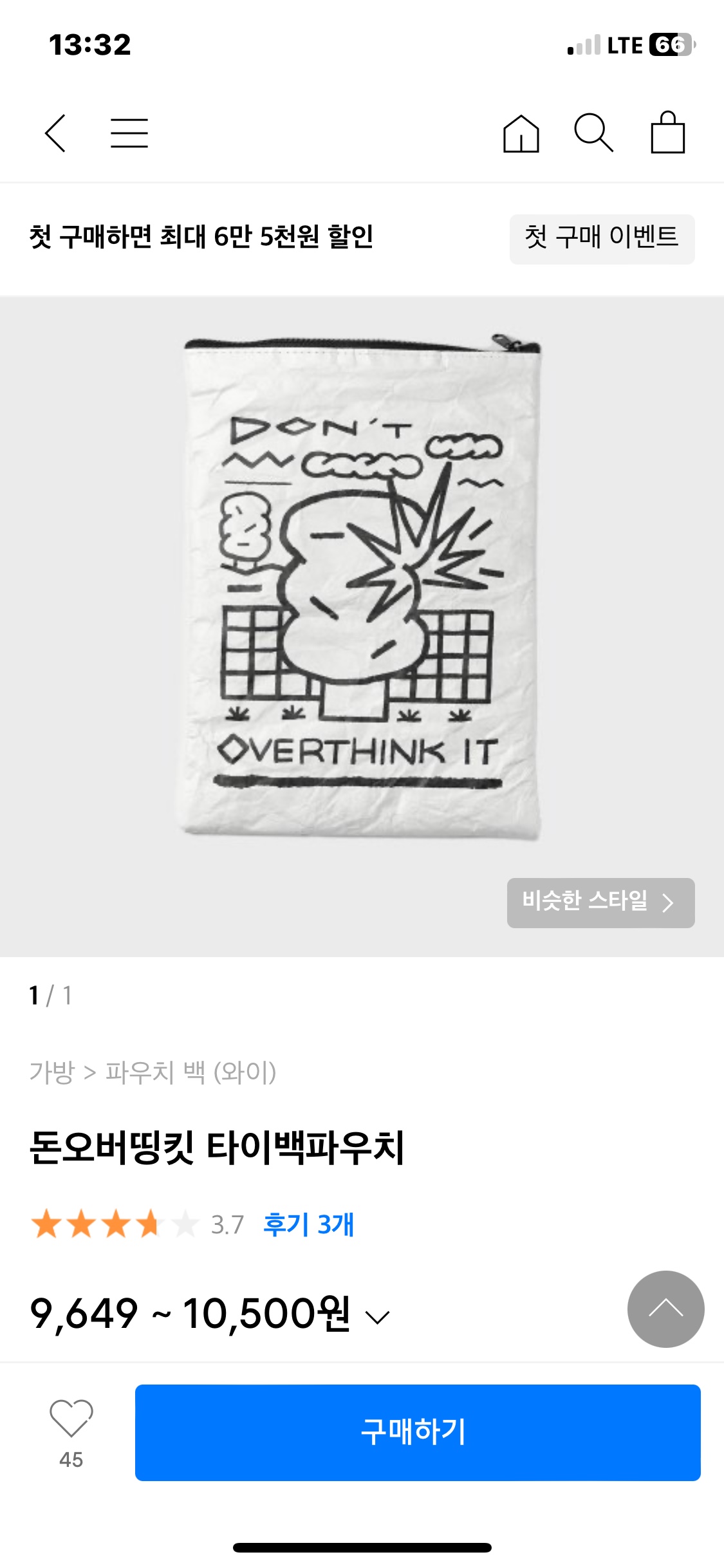Open the 첫 구매 이벤트 button
The width and height of the screenshot is (724, 1568).
coord(602,239)
